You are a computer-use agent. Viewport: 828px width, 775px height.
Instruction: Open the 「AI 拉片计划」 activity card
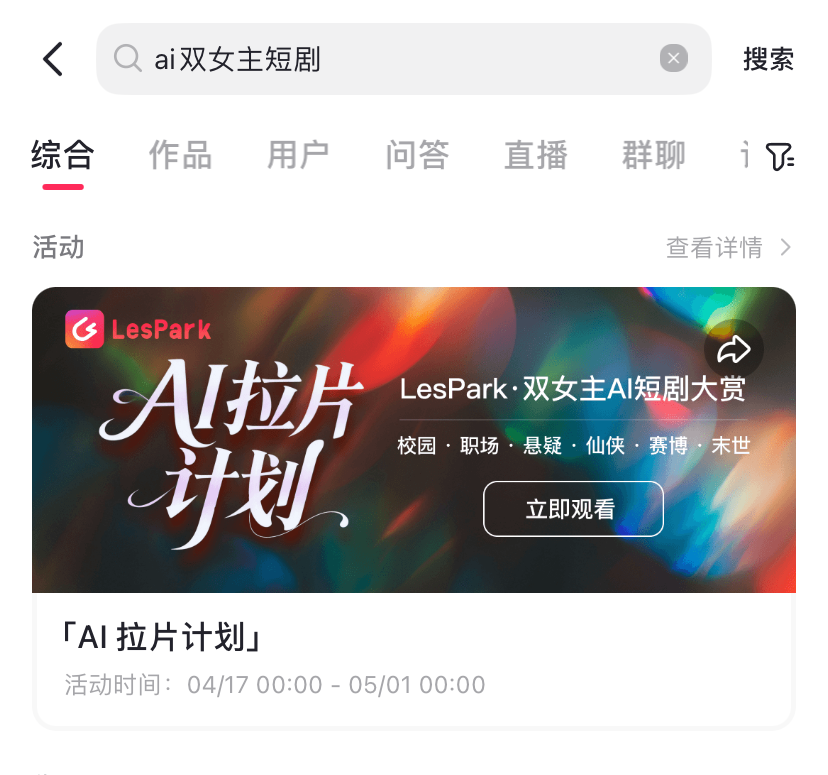(x=413, y=655)
